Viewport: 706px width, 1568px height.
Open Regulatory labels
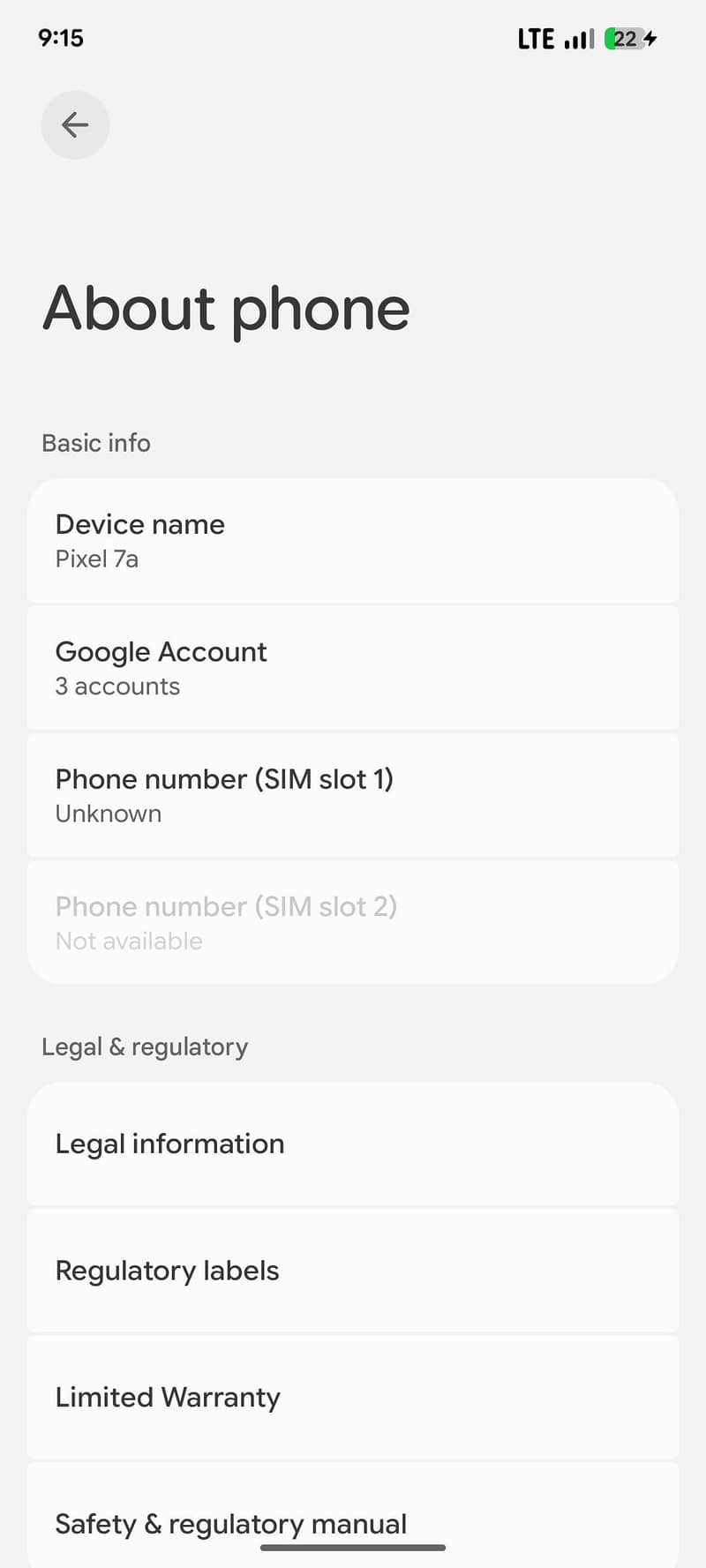pos(353,1270)
